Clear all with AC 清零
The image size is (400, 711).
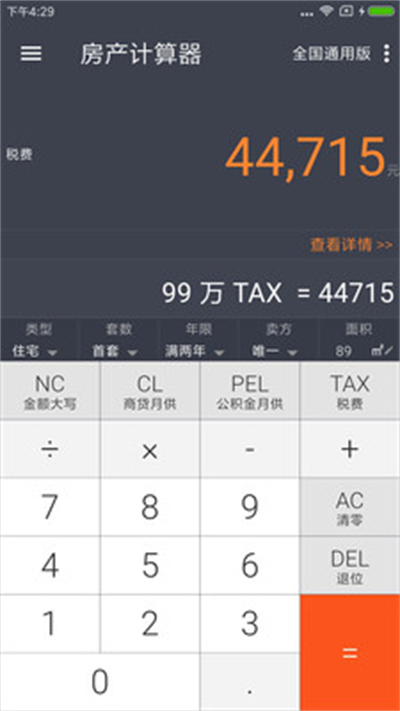point(350,507)
